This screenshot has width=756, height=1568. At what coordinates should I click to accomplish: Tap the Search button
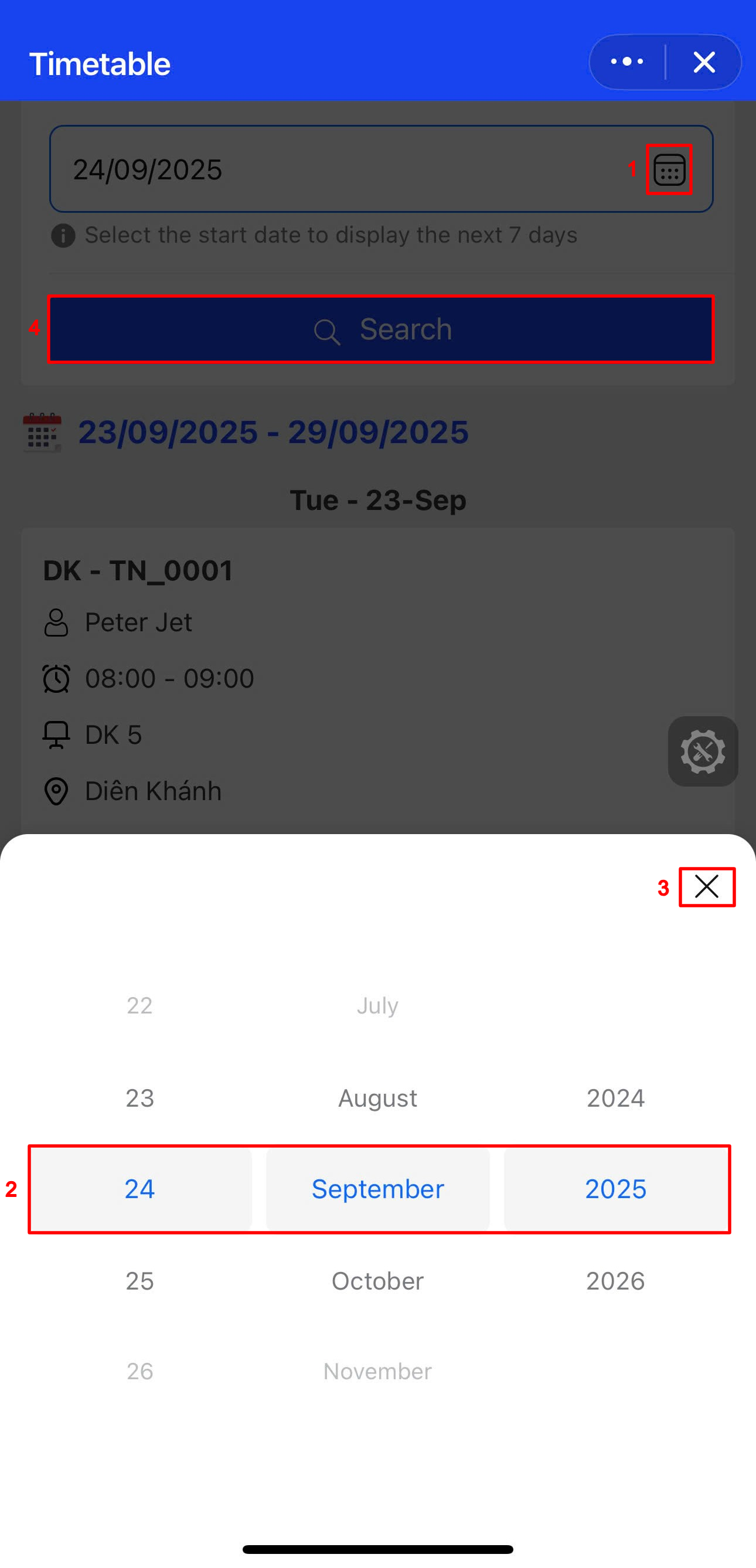(380, 329)
